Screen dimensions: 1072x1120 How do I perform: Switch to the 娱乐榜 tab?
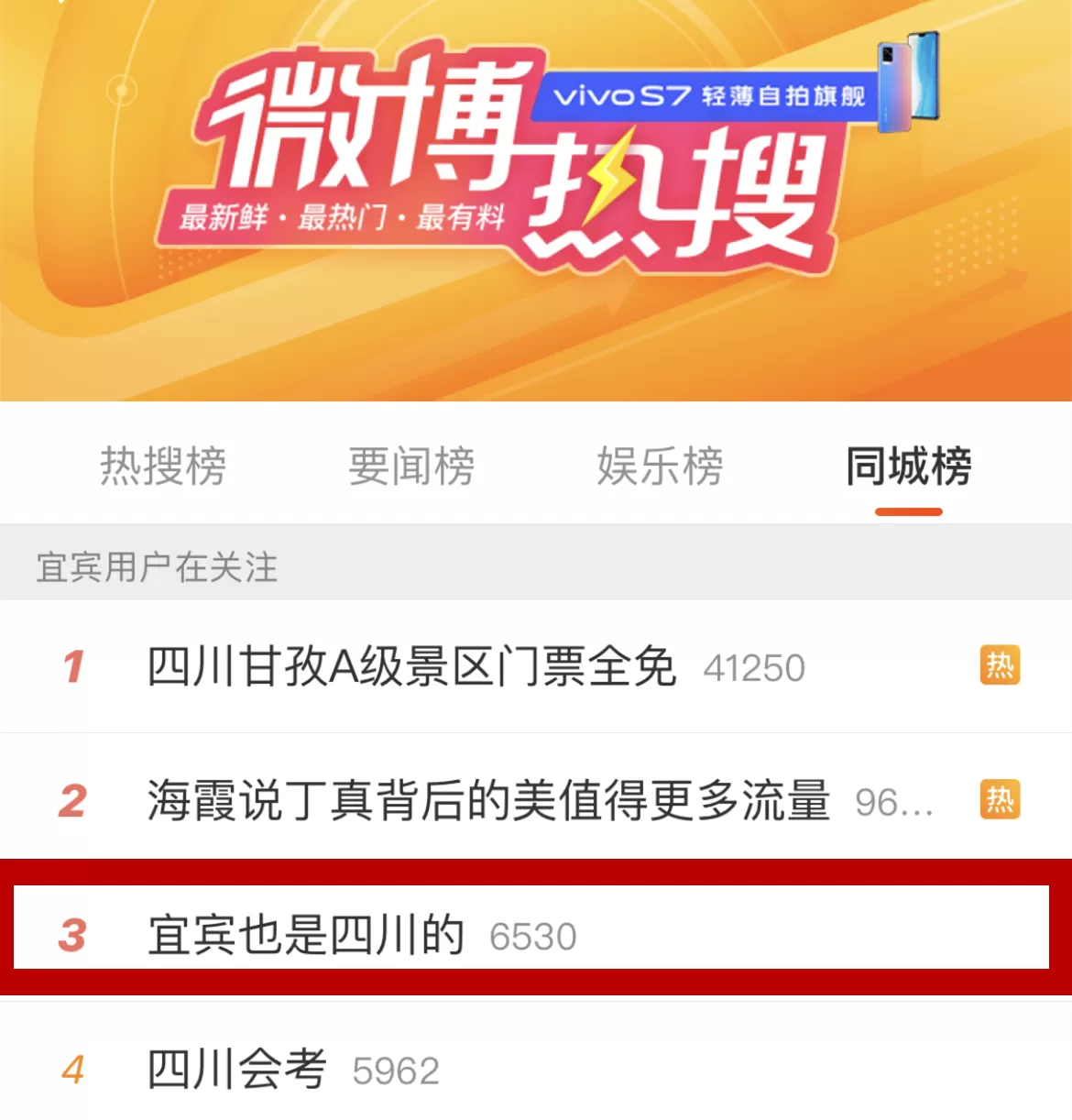(660, 466)
